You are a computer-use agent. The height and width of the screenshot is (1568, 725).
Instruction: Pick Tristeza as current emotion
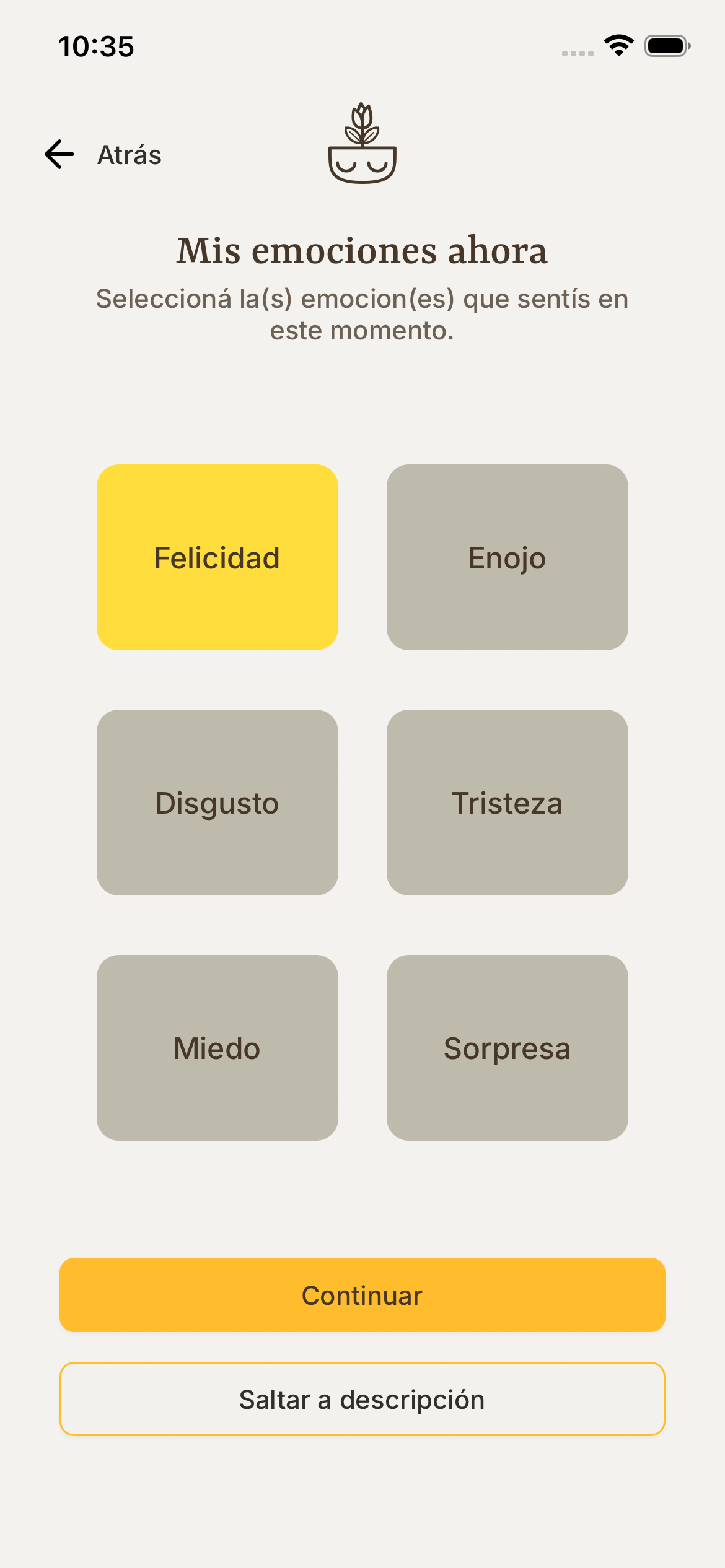point(507,803)
